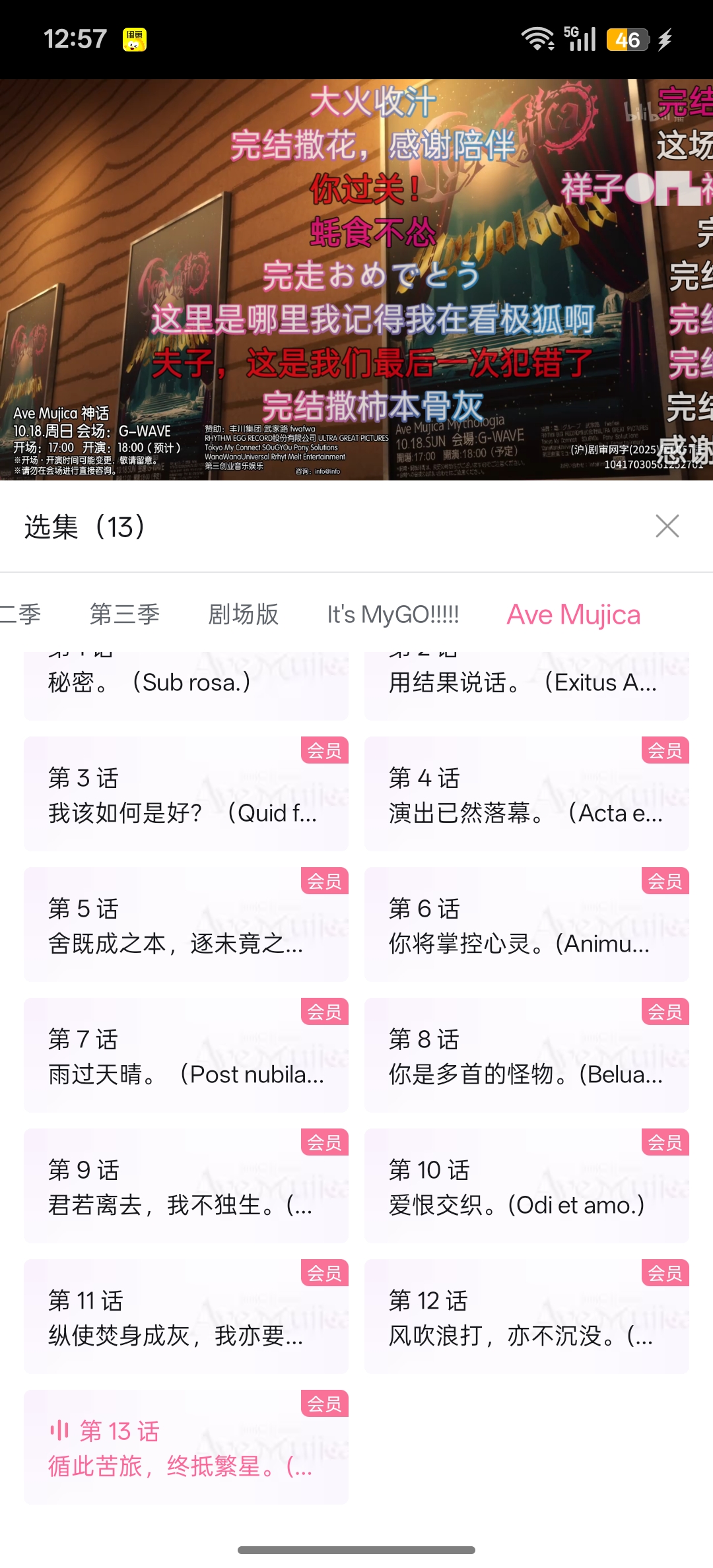Viewport: 713px width, 1568px height.
Task: Tap currently playing episode 13 循此苦旅
Action: [x=186, y=1448]
